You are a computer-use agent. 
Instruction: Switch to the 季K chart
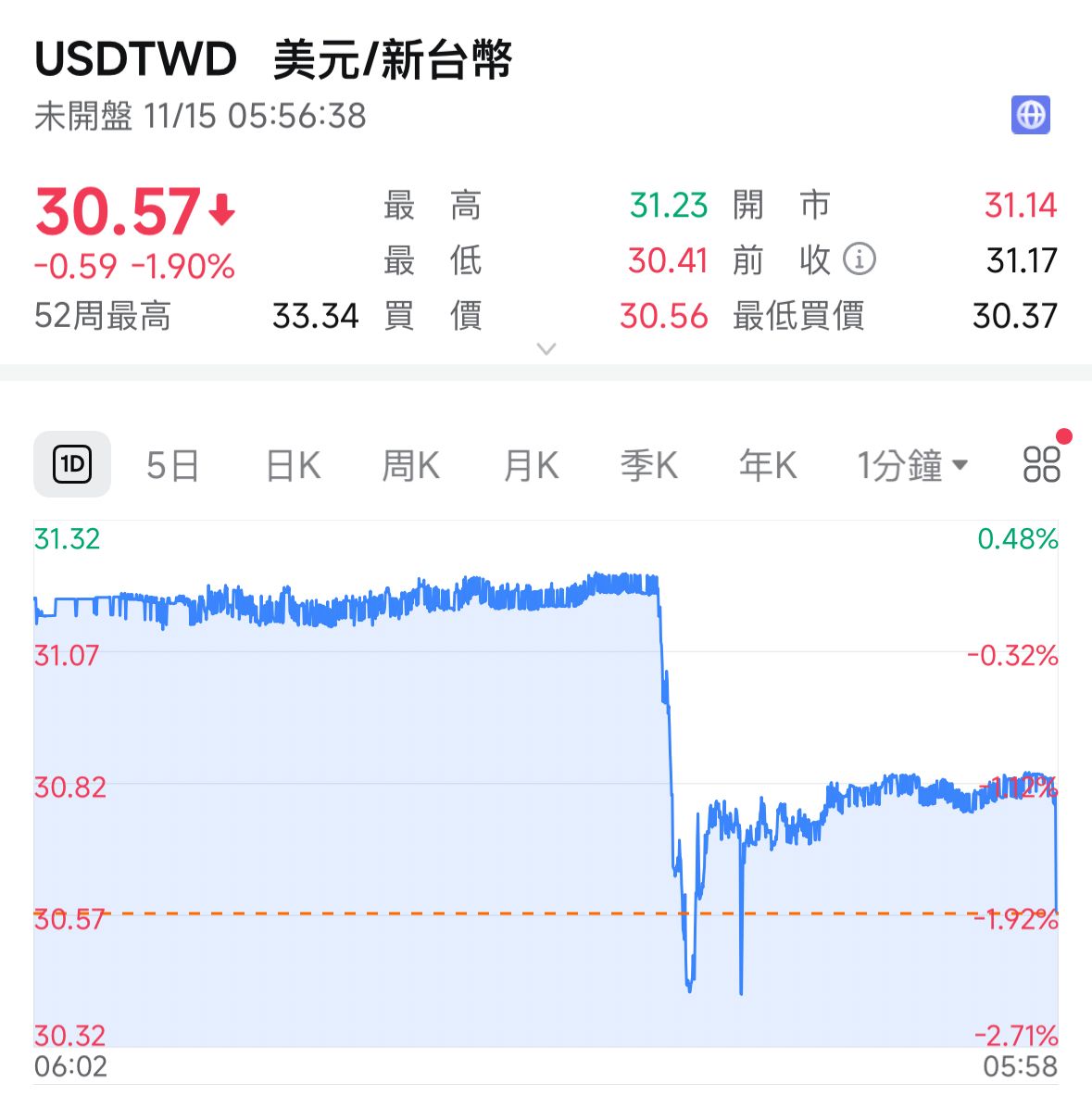[648, 465]
